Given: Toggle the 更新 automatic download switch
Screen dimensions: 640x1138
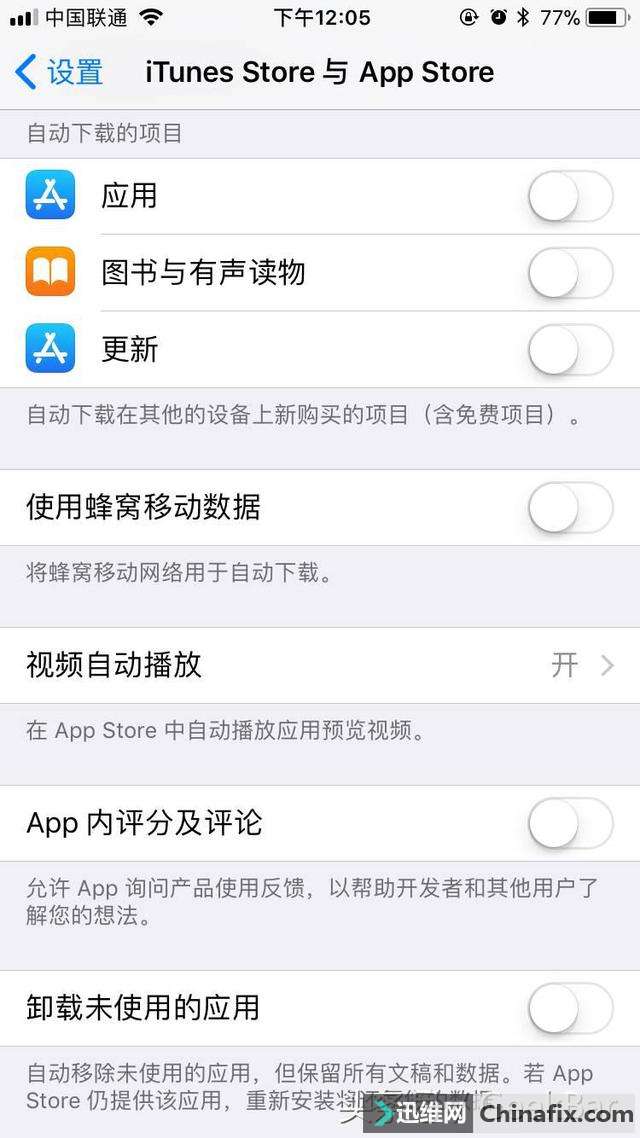Looking at the screenshot, I should click(x=570, y=350).
